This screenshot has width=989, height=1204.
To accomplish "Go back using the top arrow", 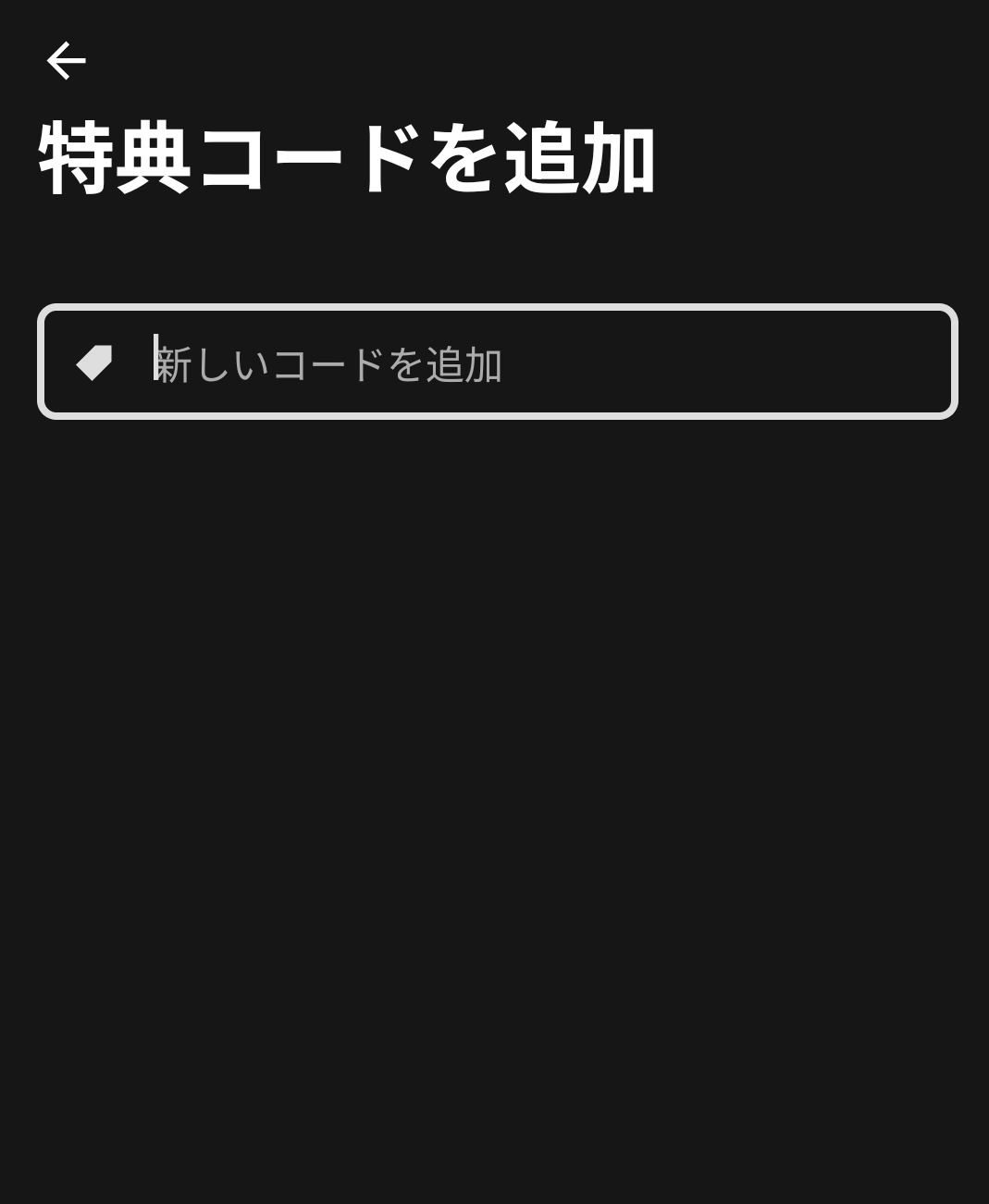I will point(66,61).
